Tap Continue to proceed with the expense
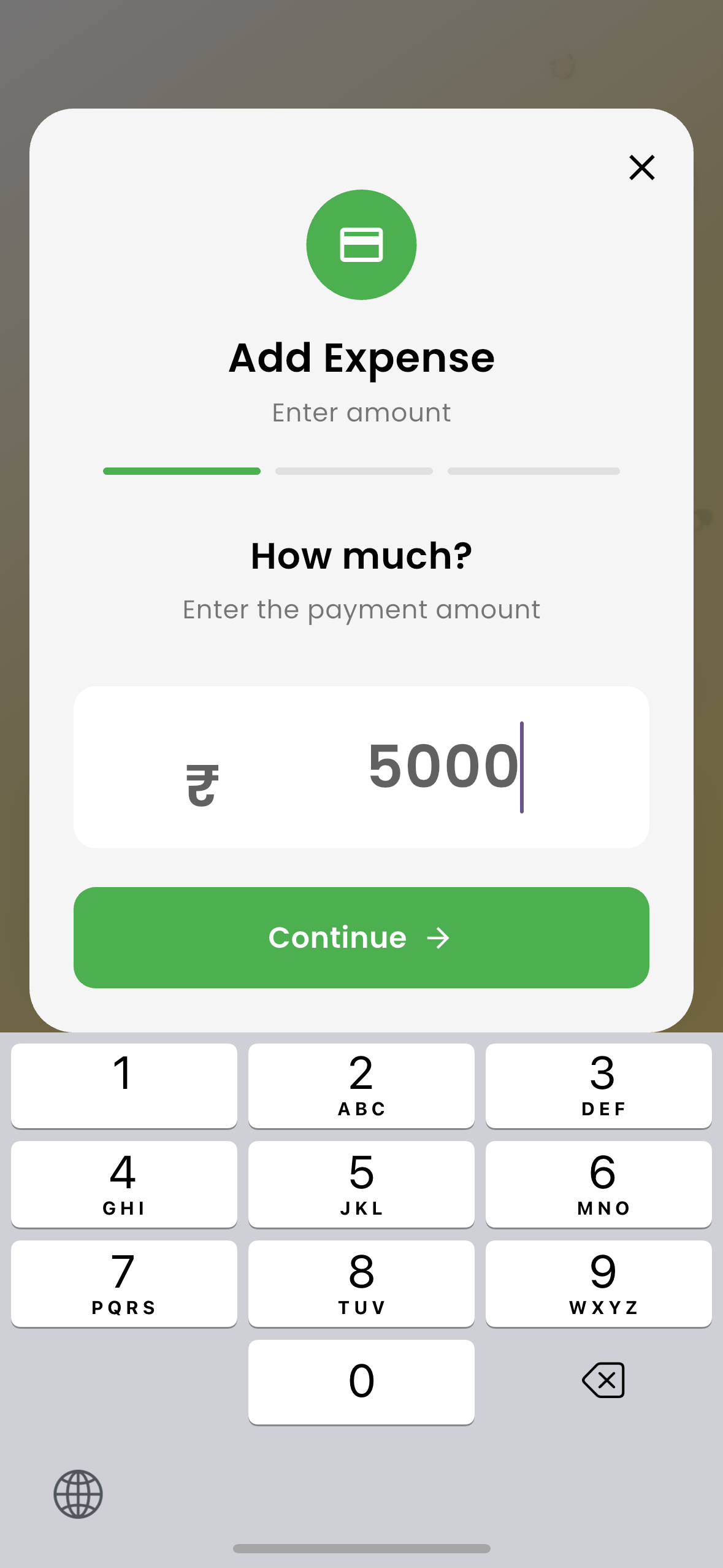 click(361, 937)
